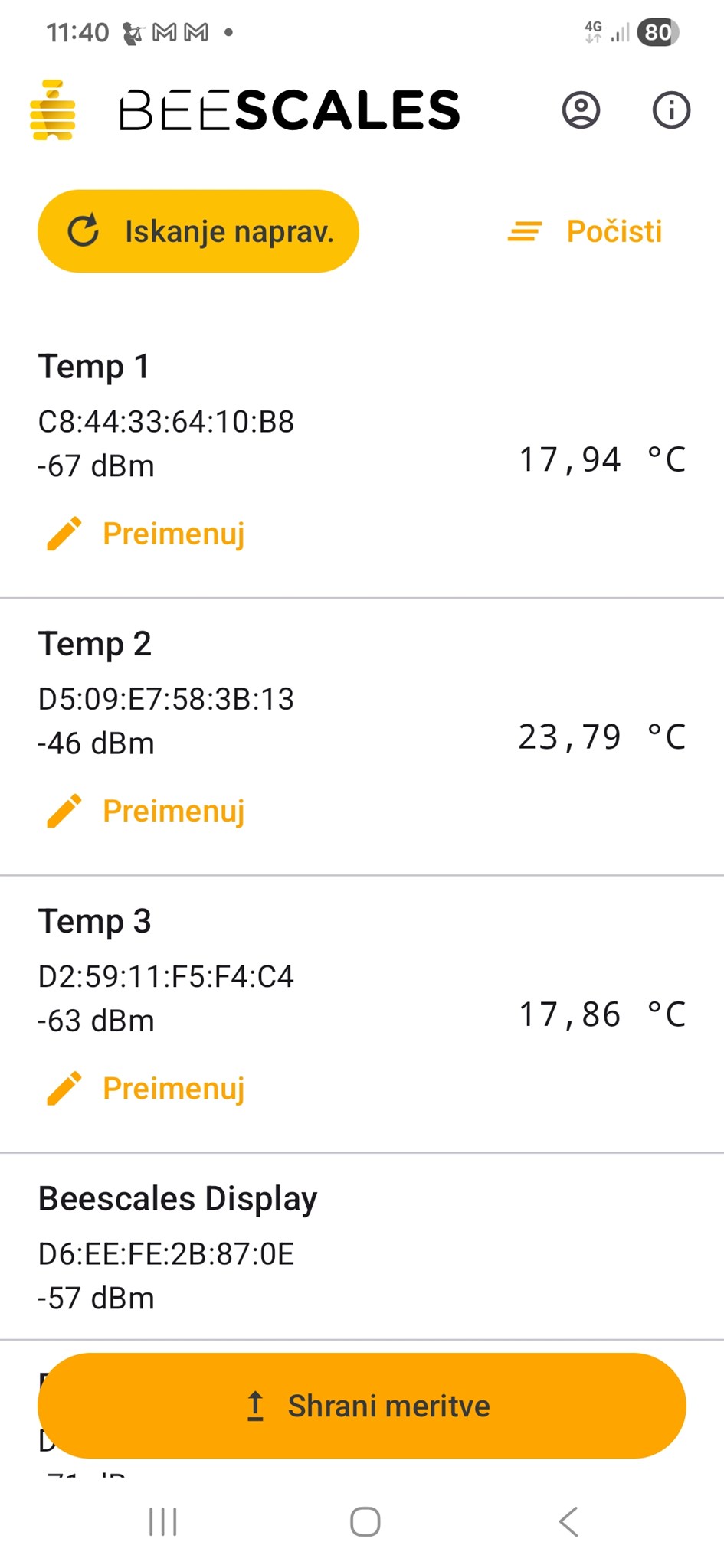Click the pencil icon under Temp 2

[64, 810]
